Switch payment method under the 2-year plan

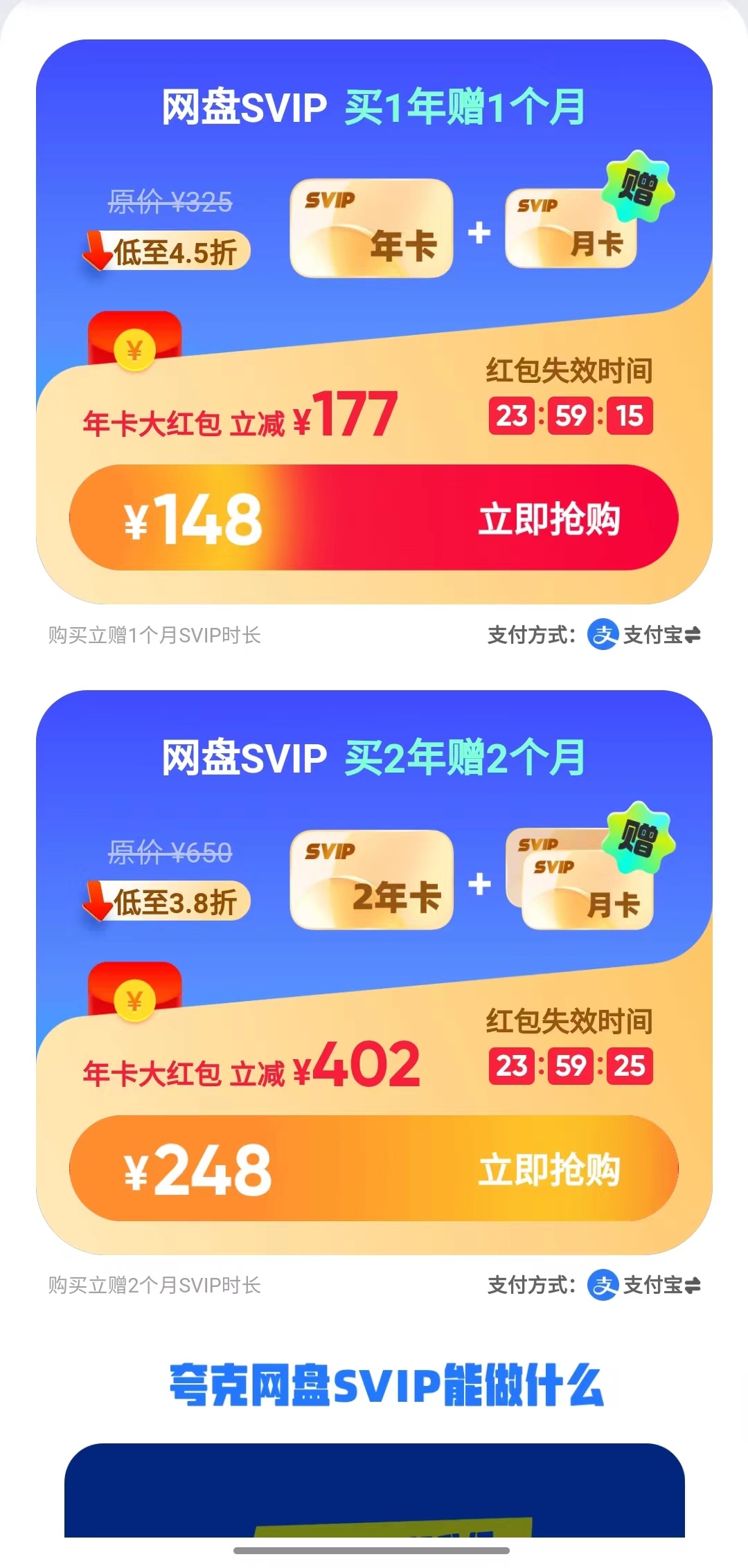pyautogui.click(x=644, y=1286)
